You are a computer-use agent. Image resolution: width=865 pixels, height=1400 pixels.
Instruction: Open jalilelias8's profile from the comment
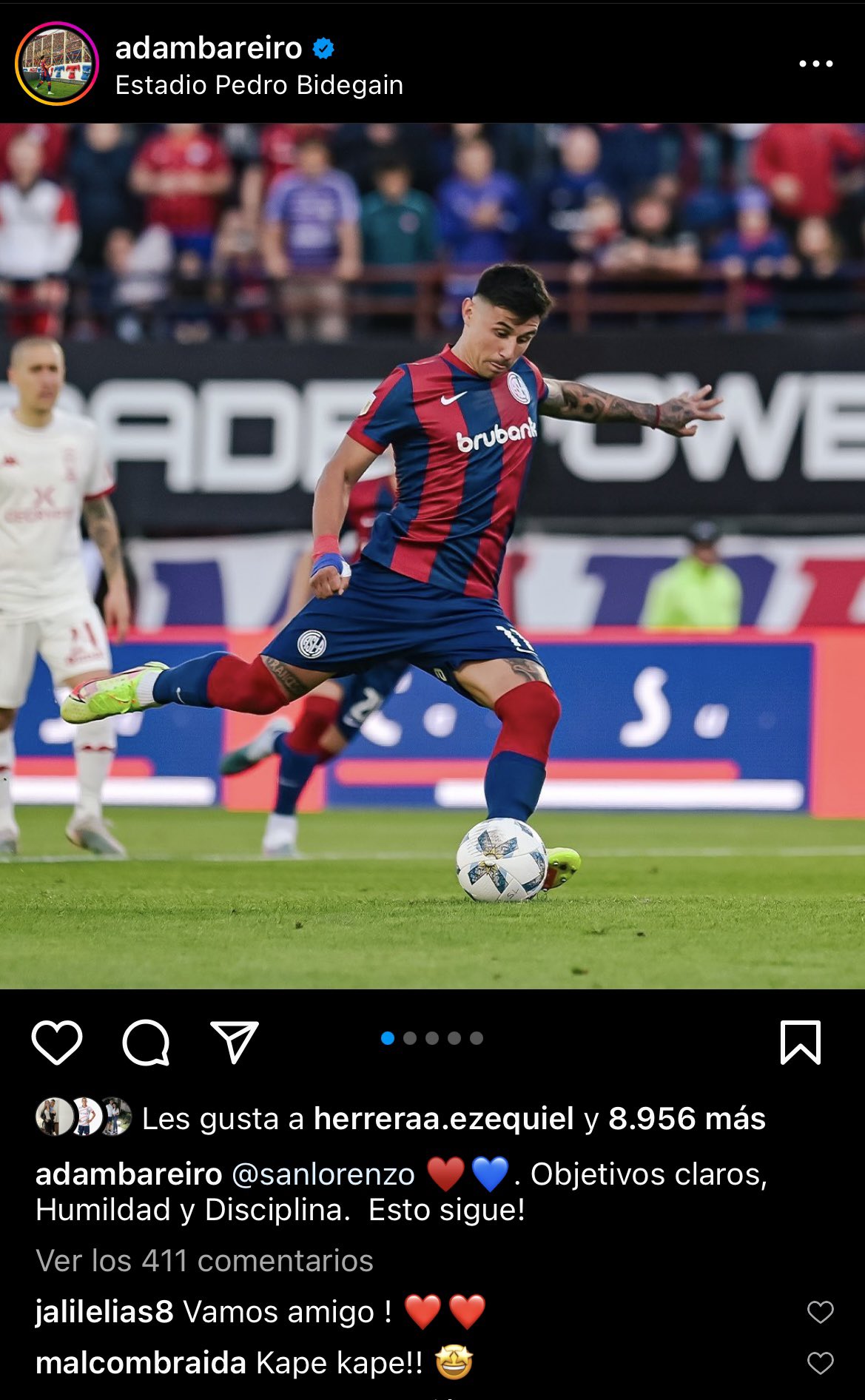point(104,1312)
